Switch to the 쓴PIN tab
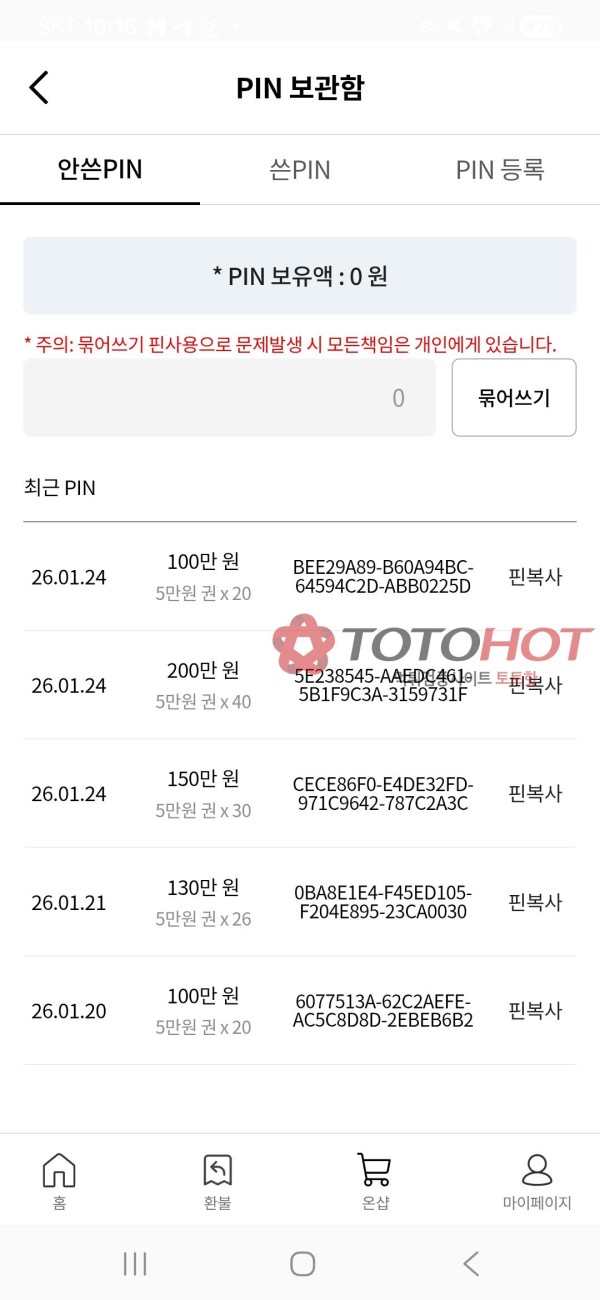600x1300 pixels. click(x=300, y=170)
